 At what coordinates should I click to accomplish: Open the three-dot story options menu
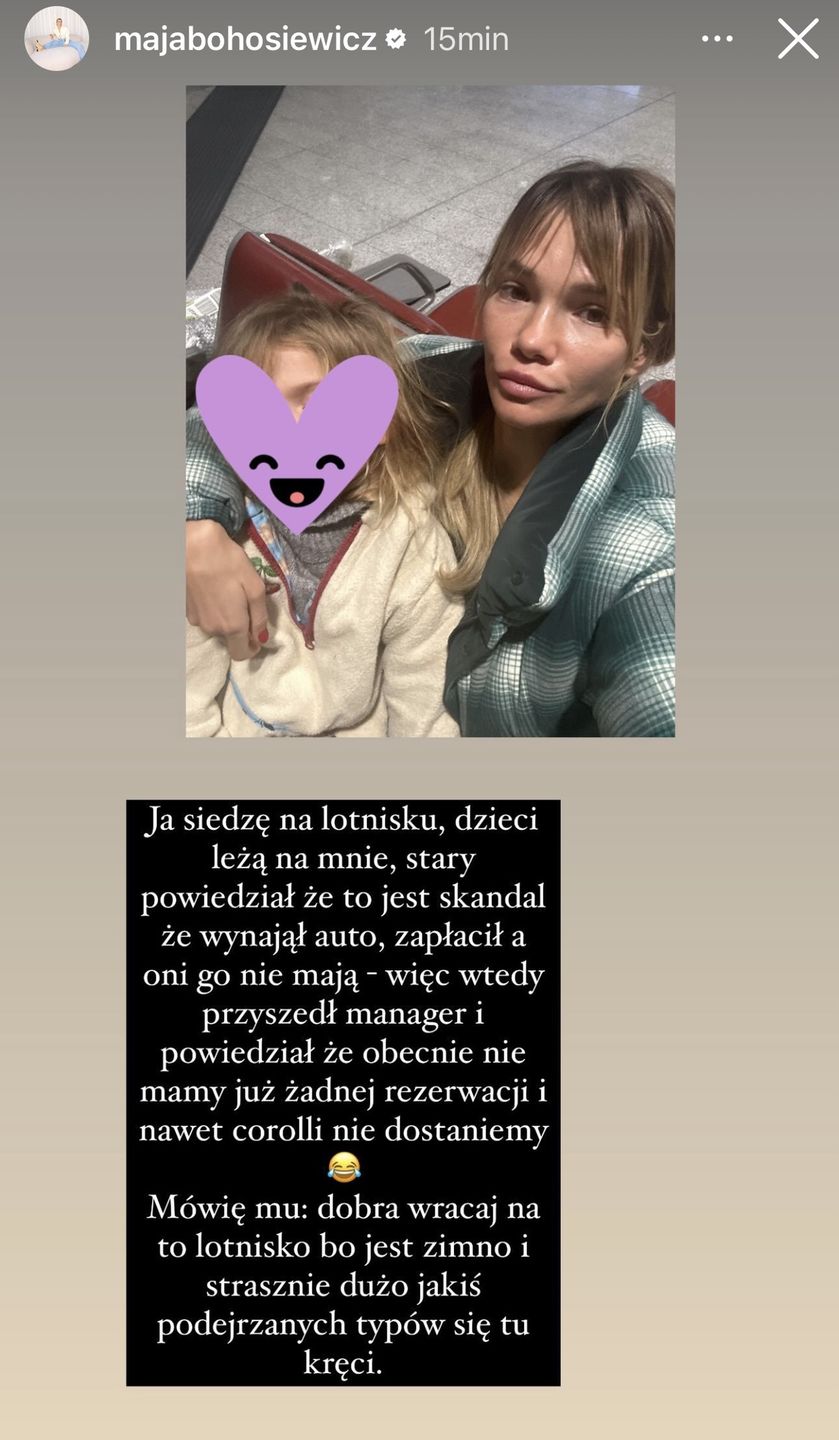[x=717, y=39]
